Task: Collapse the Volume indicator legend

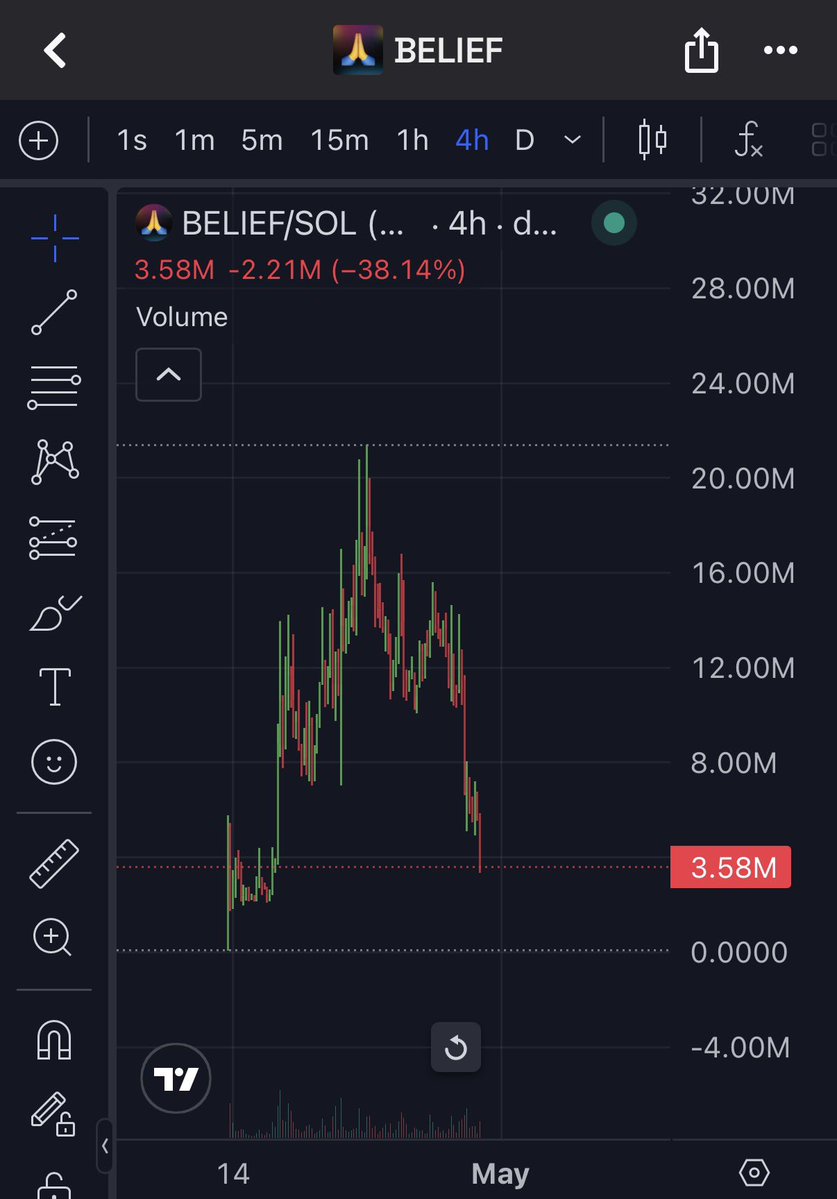Action: point(168,375)
